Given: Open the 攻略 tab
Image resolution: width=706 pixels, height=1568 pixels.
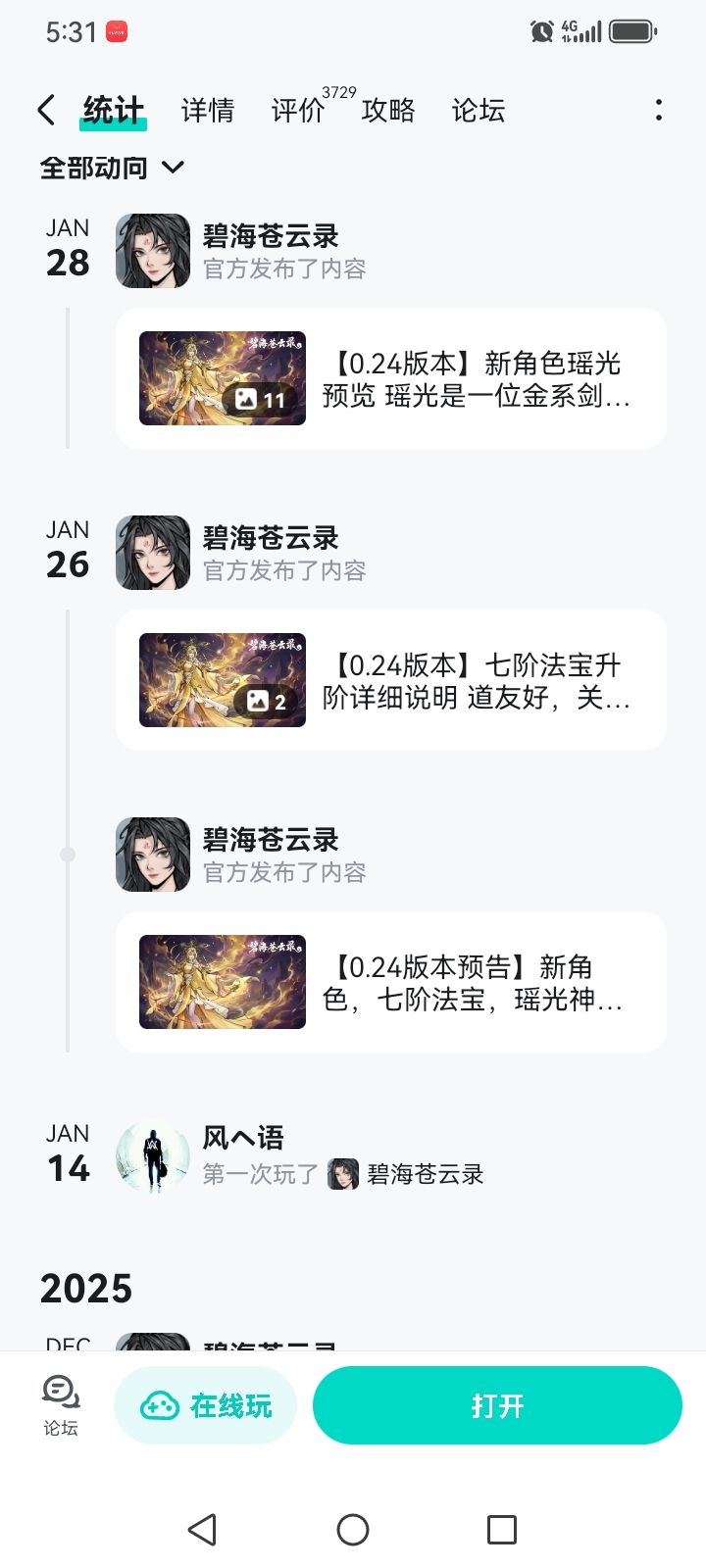Looking at the screenshot, I should pos(388,111).
